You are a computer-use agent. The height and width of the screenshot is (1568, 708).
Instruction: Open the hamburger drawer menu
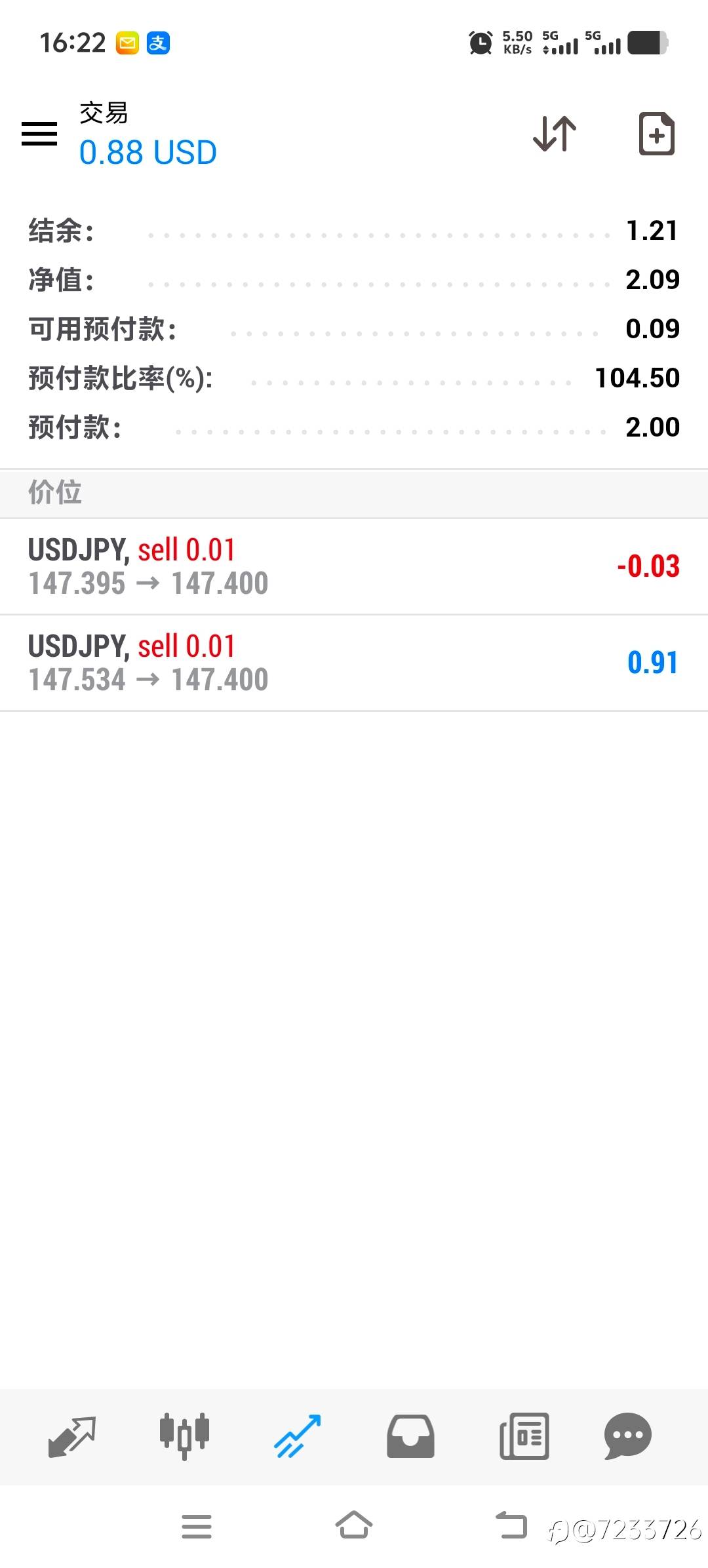pos(39,134)
